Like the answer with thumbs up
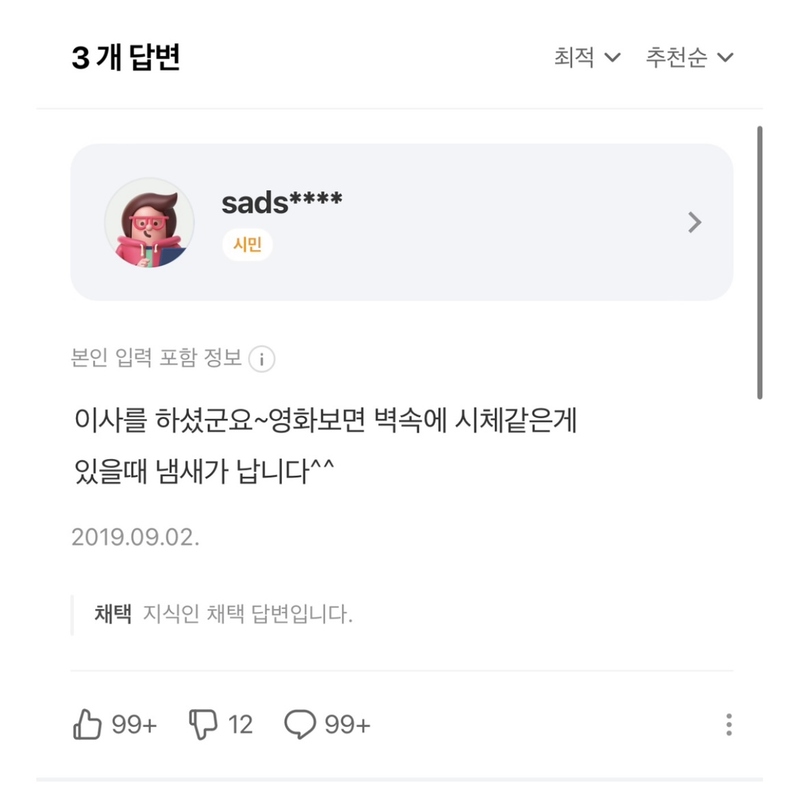Image resolution: width=800 pixels, height=785 pixels. [89, 724]
